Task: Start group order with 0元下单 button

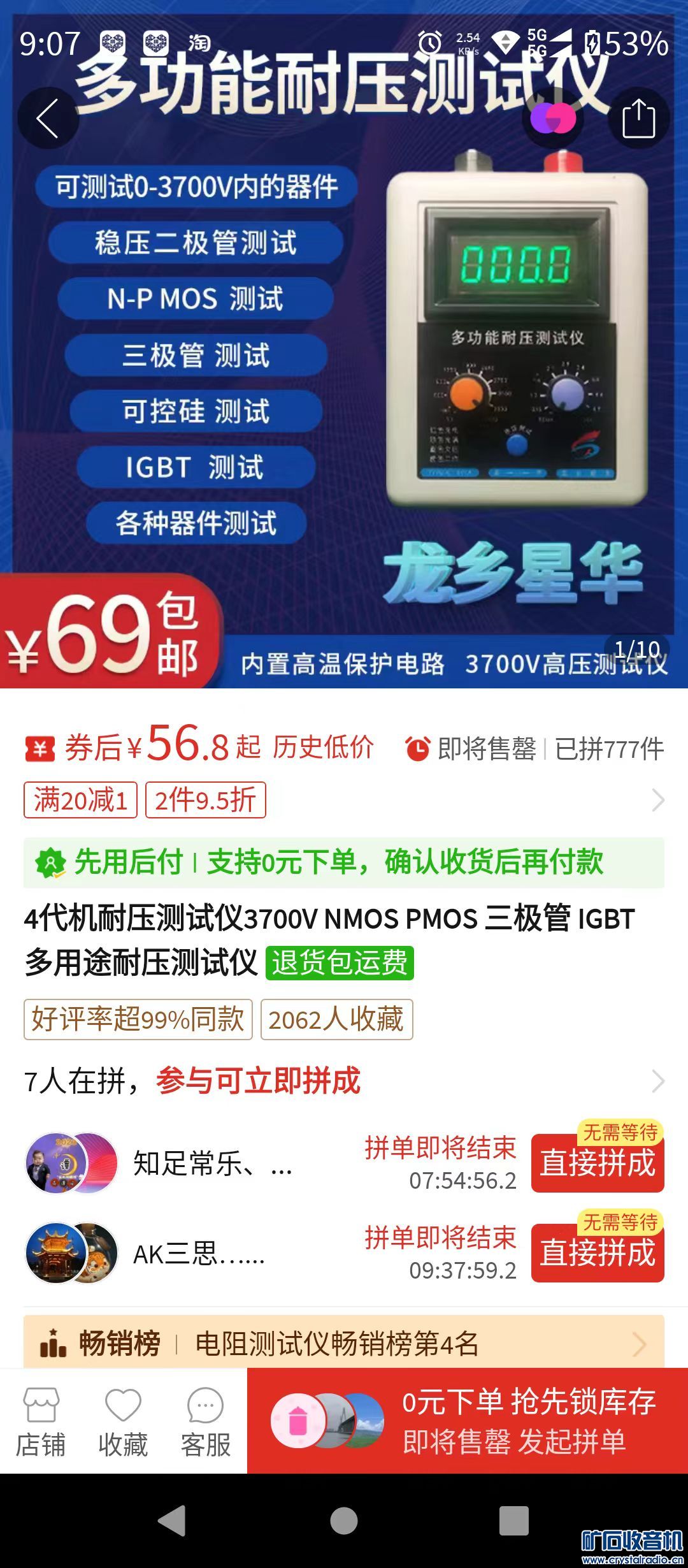Action: coord(468,1421)
